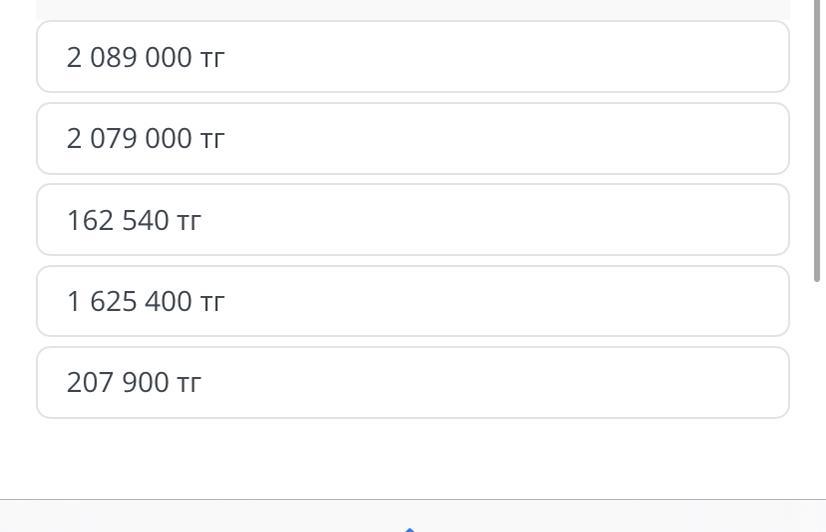Tap the 207 900 тг option
Viewport: 826px width, 532px height.
(412, 382)
